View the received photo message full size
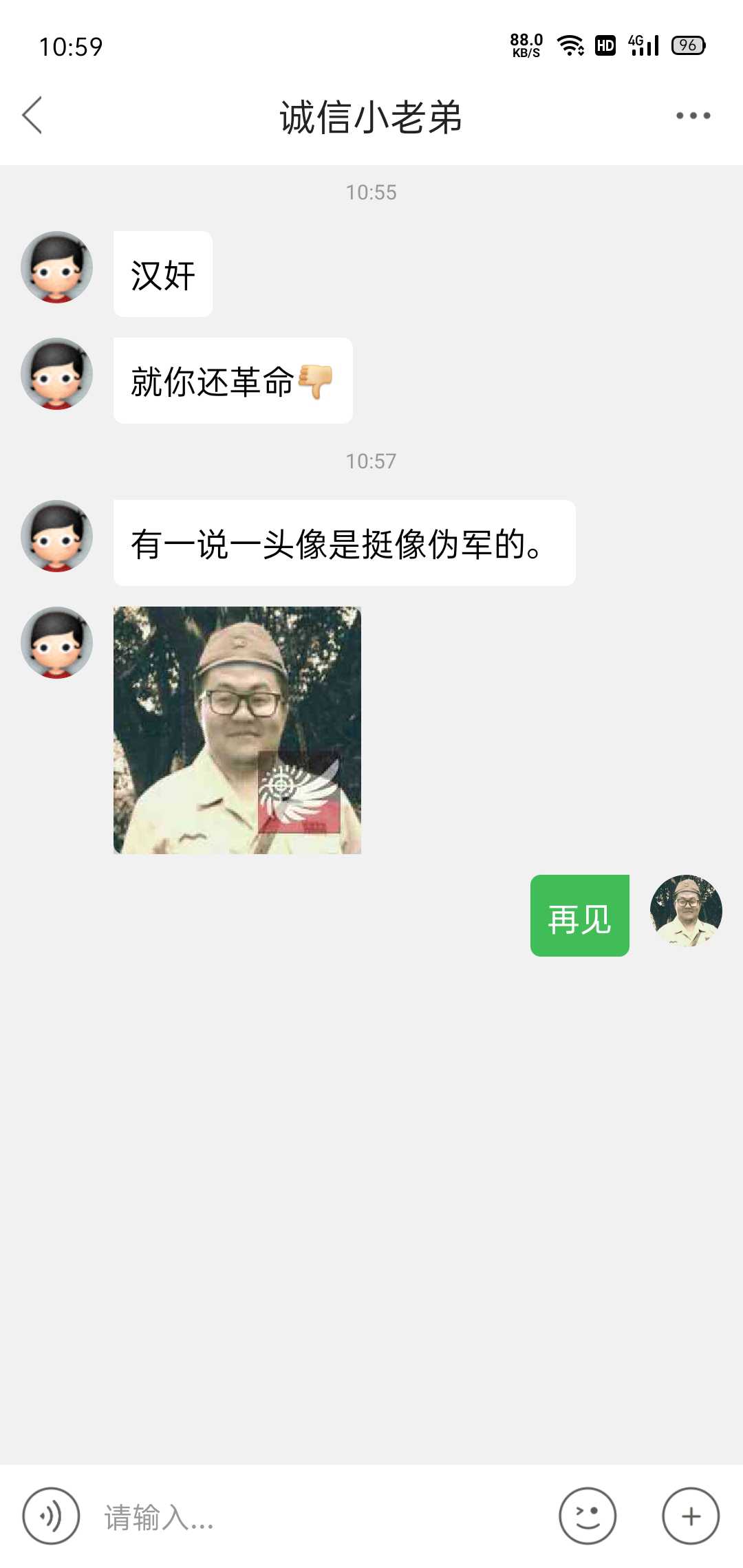 click(x=237, y=730)
